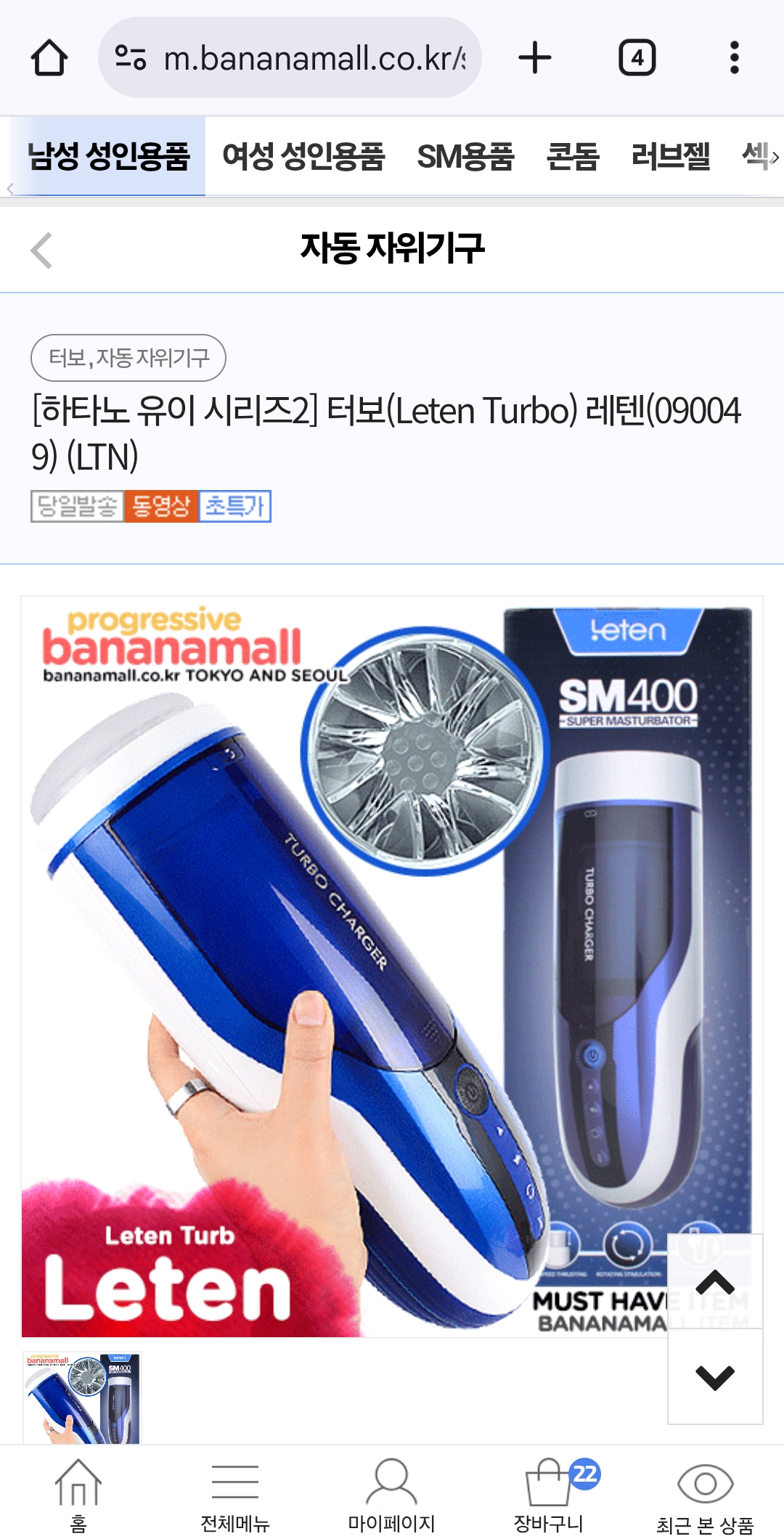Tap the 터보,자동 자위기구 category chip

(x=128, y=358)
